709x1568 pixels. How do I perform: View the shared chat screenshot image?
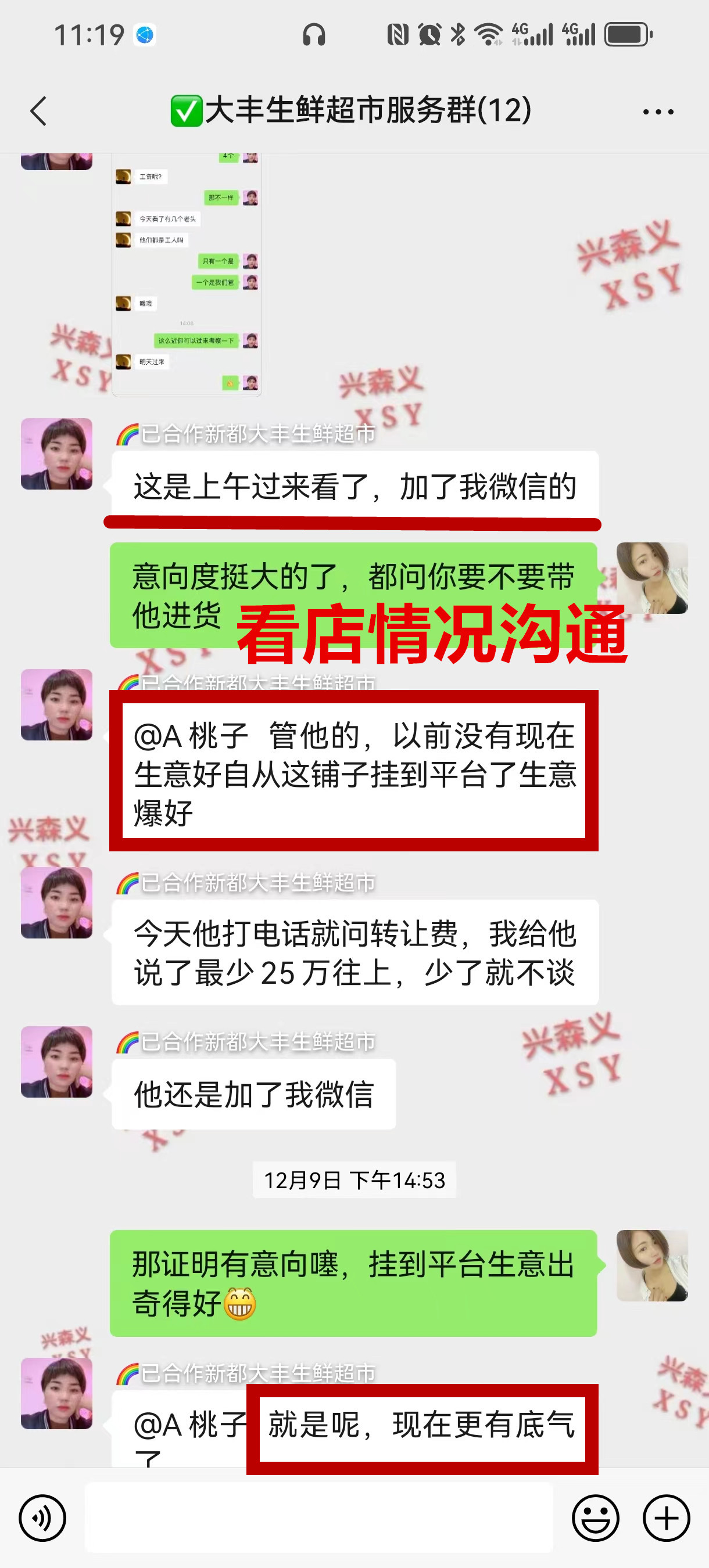pos(187,274)
